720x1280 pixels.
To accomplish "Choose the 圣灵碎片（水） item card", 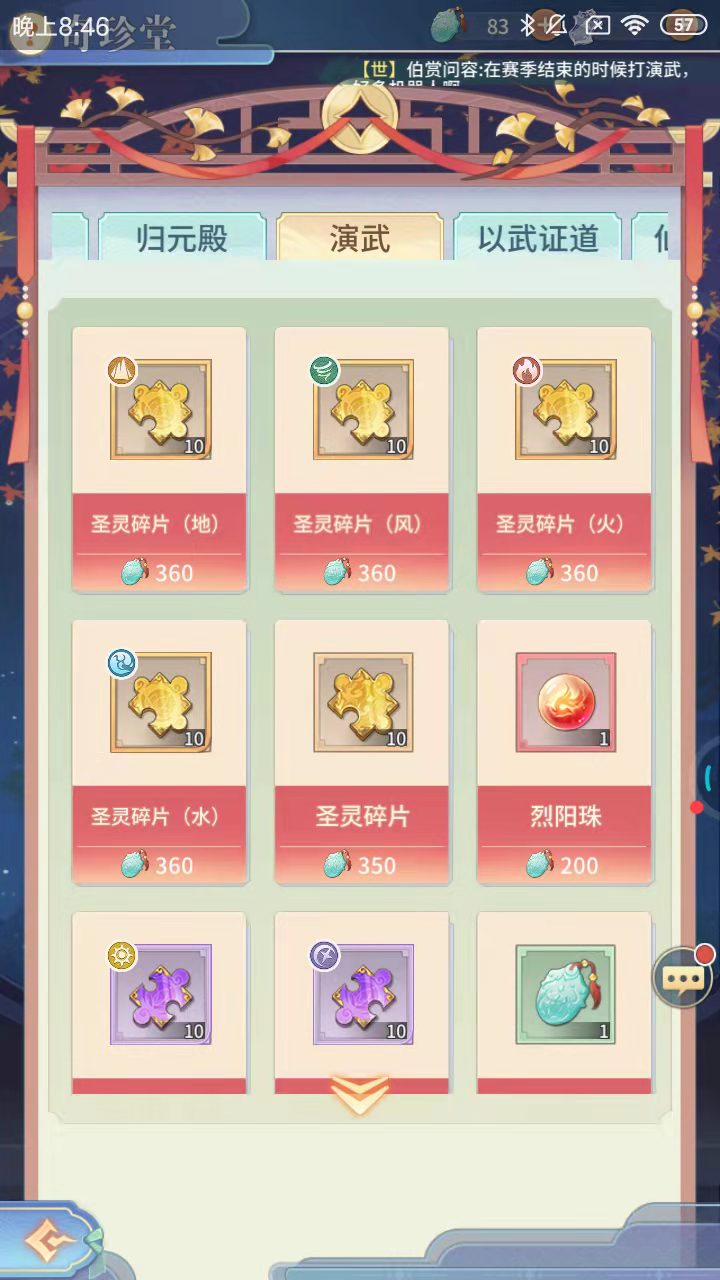I will tap(160, 752).
